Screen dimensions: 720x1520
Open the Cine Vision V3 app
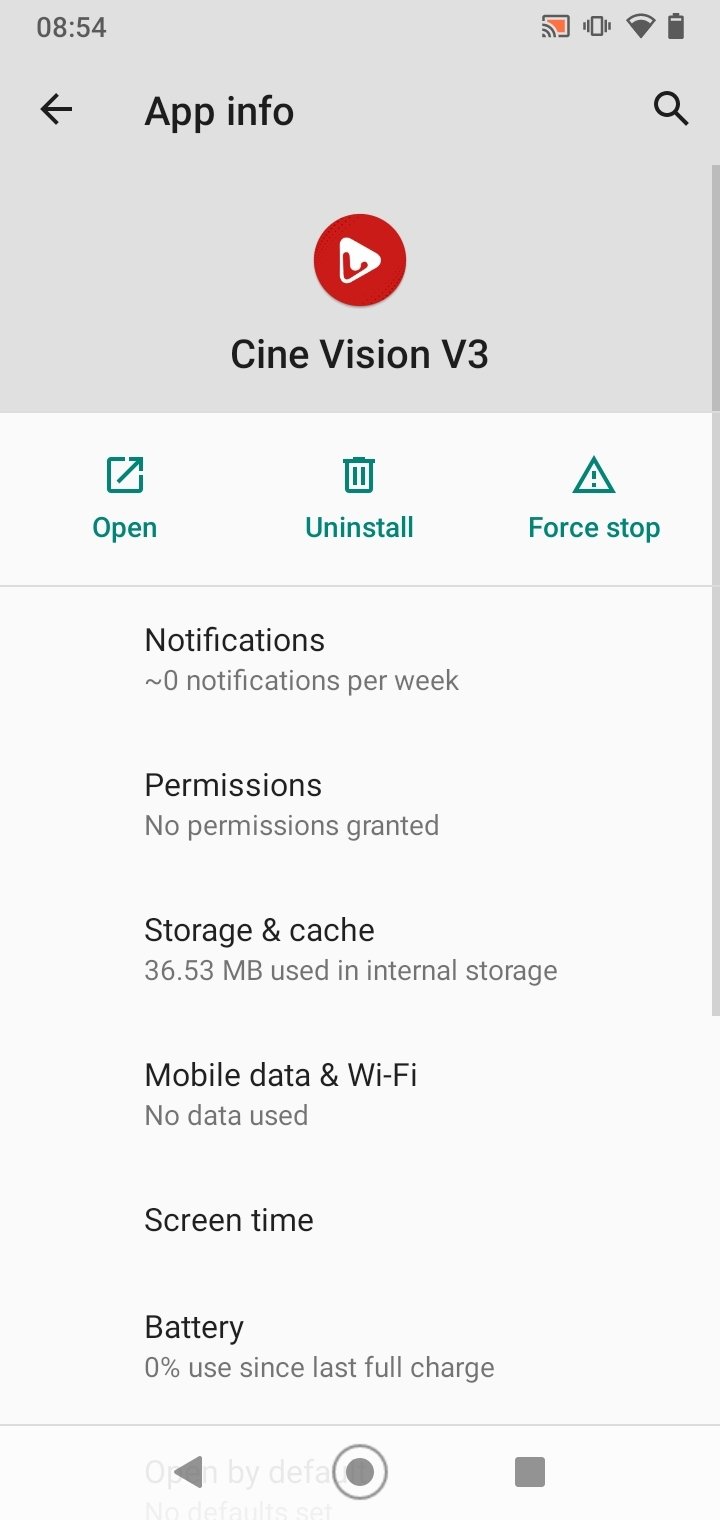125,498
